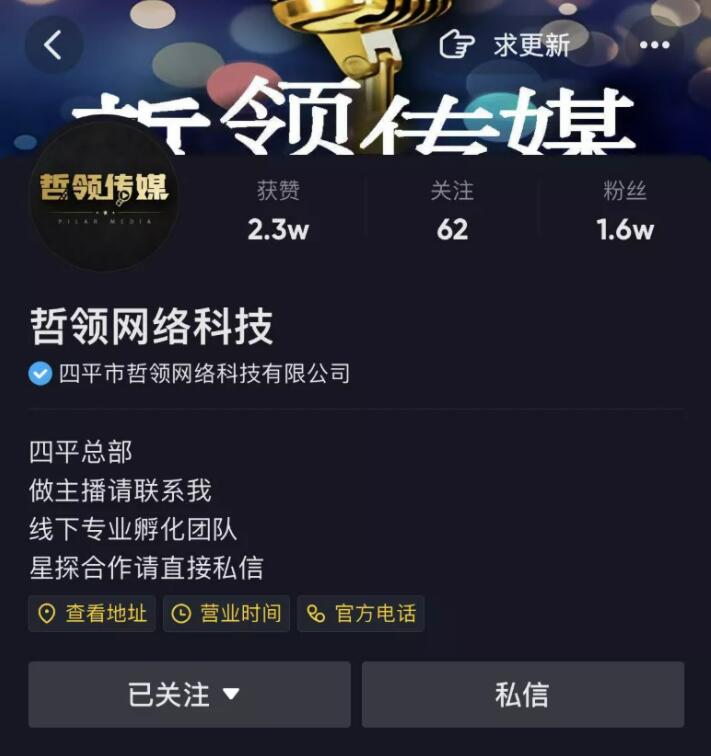711x756 pixels.
Task: Open the 获赞 likes count
Action: (278, 211)
